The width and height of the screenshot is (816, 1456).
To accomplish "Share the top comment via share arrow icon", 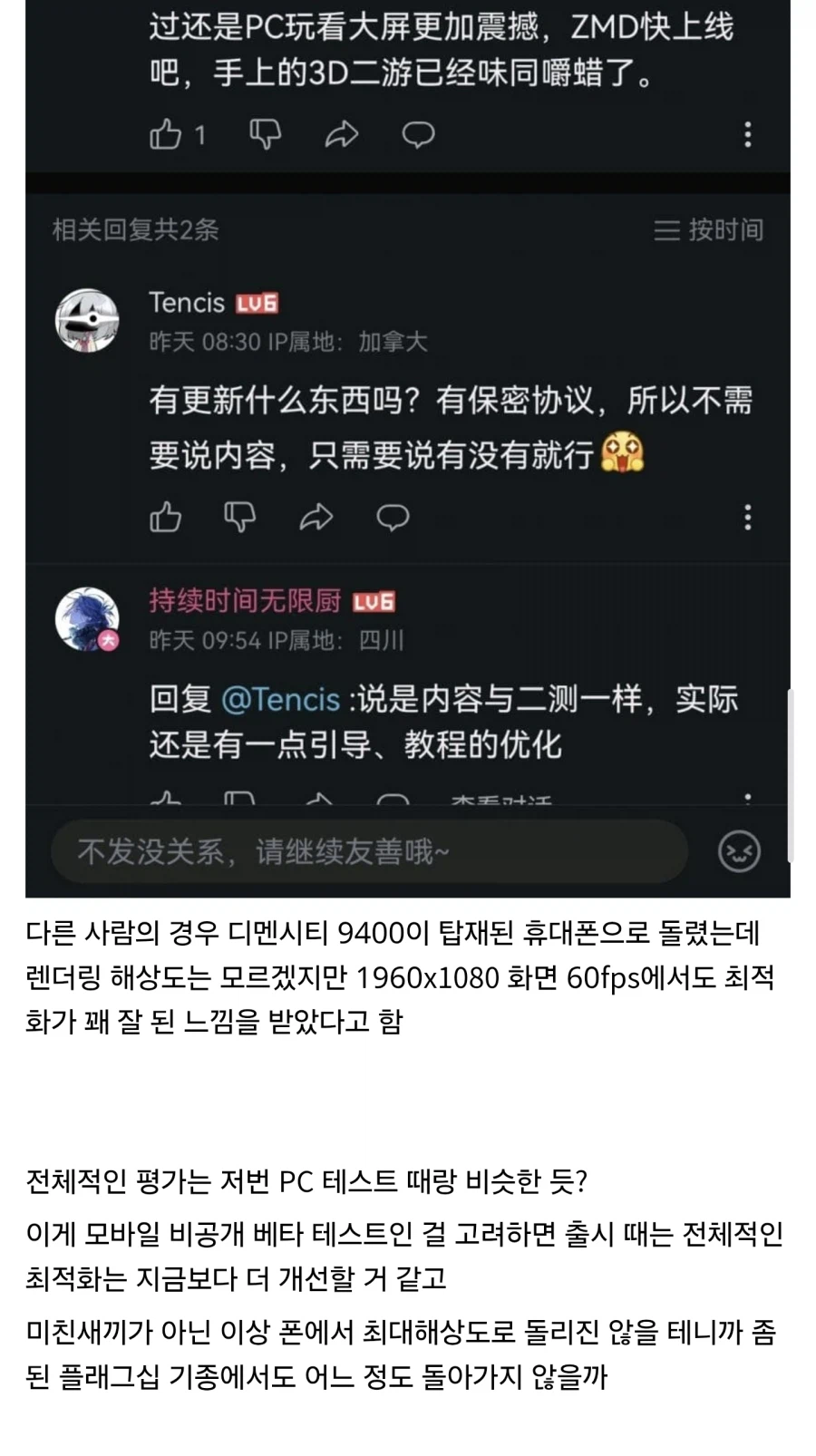I will click(341, 134).
